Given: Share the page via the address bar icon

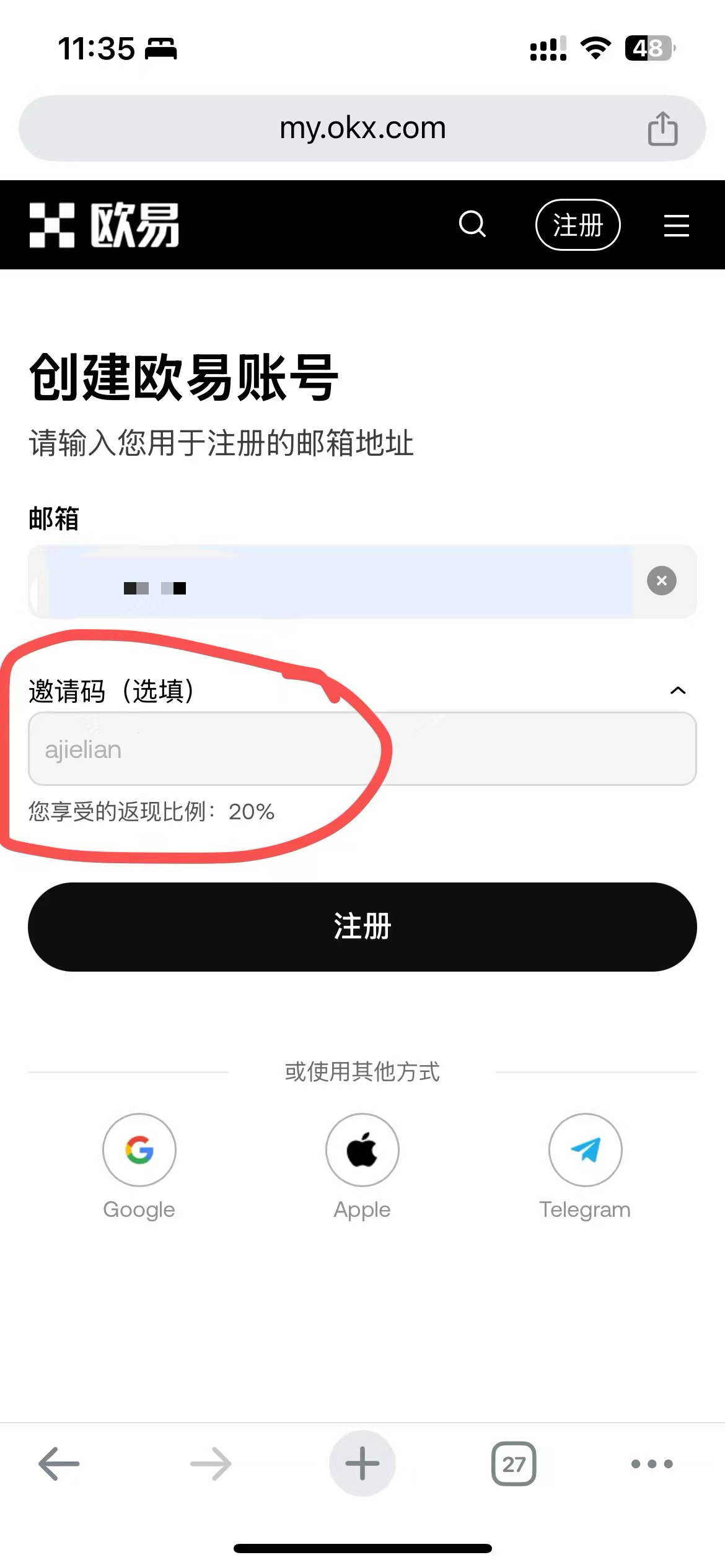Looking at the screenshot, I should point(662,129).
